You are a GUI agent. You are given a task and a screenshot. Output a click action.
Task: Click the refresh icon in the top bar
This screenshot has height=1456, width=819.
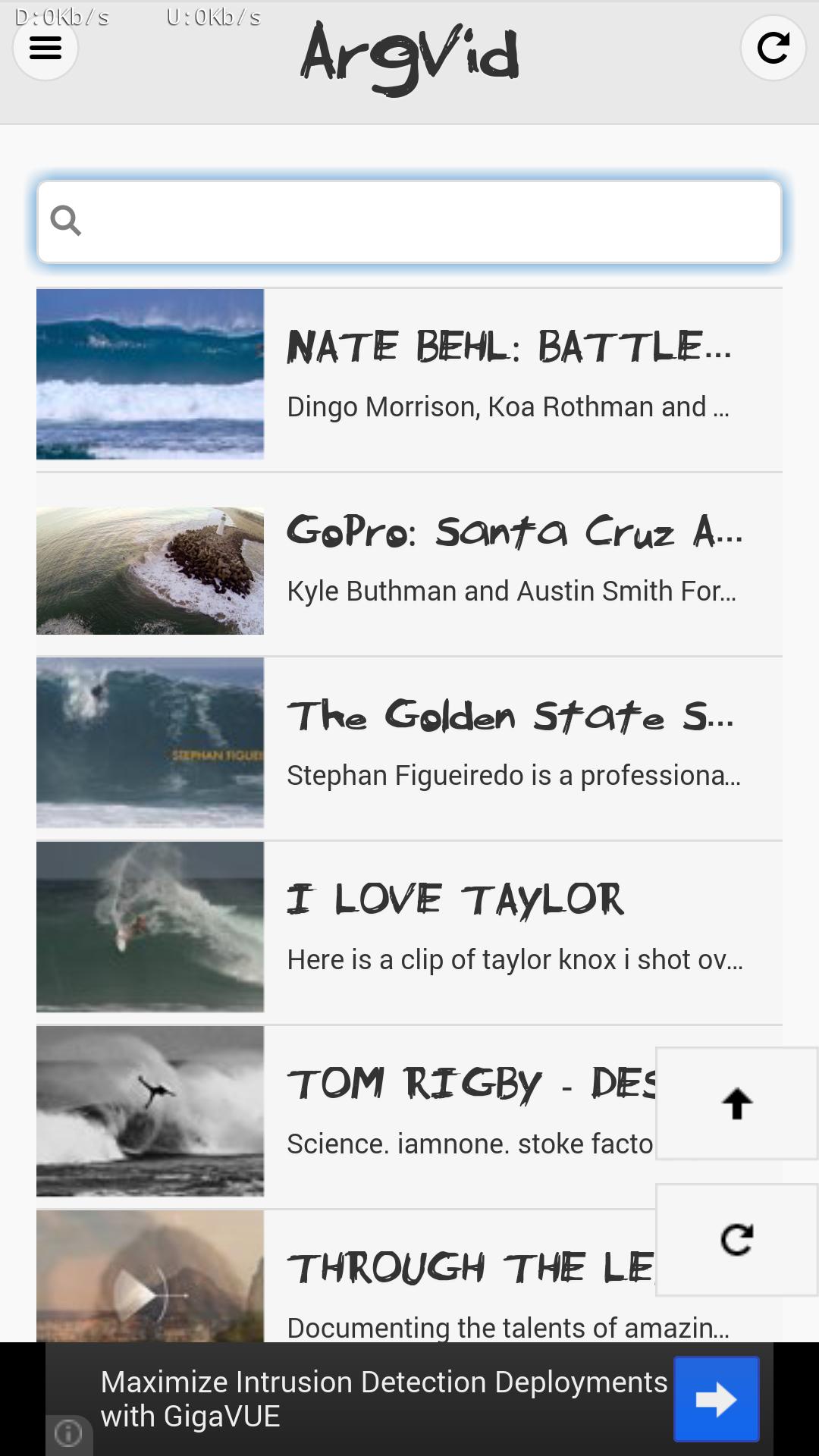coord(773,47)
